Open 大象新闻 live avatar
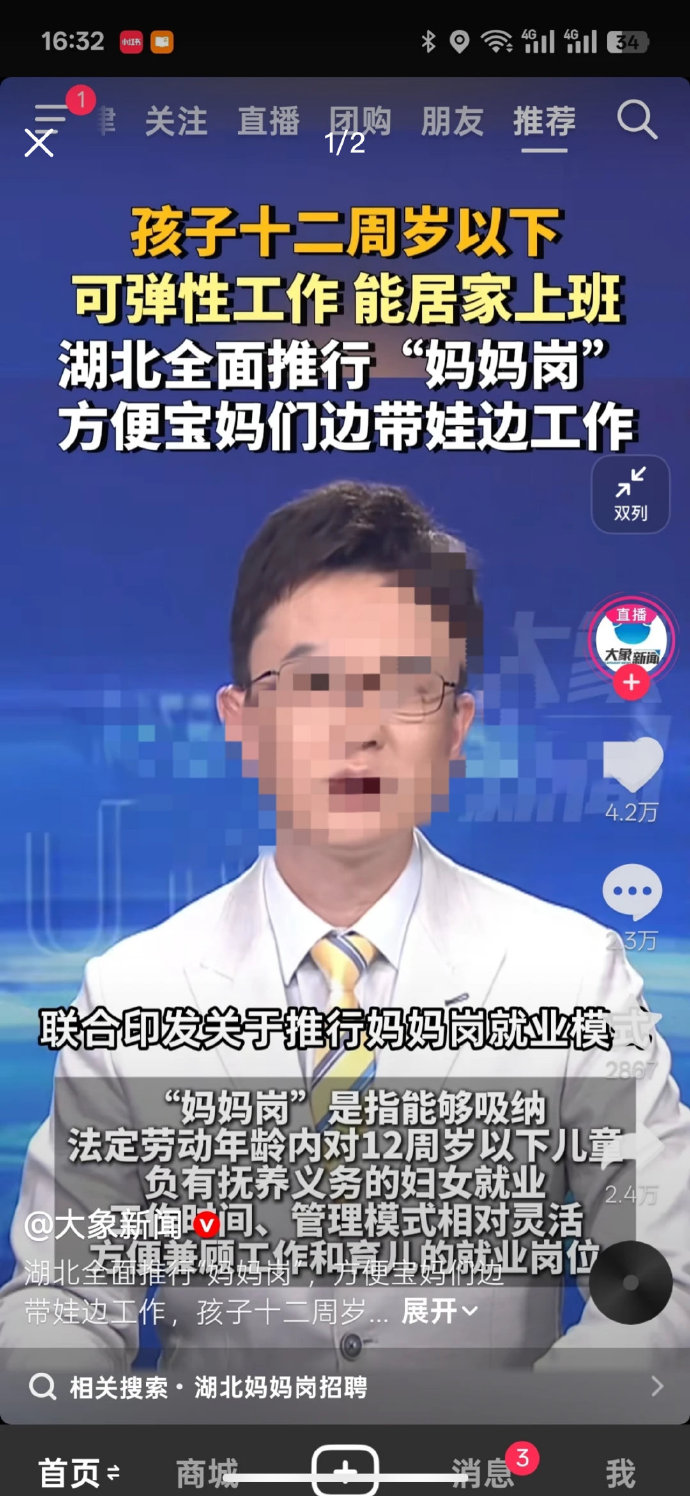The width and height of the screenshot is (690, 1496). tap(631, 640)
